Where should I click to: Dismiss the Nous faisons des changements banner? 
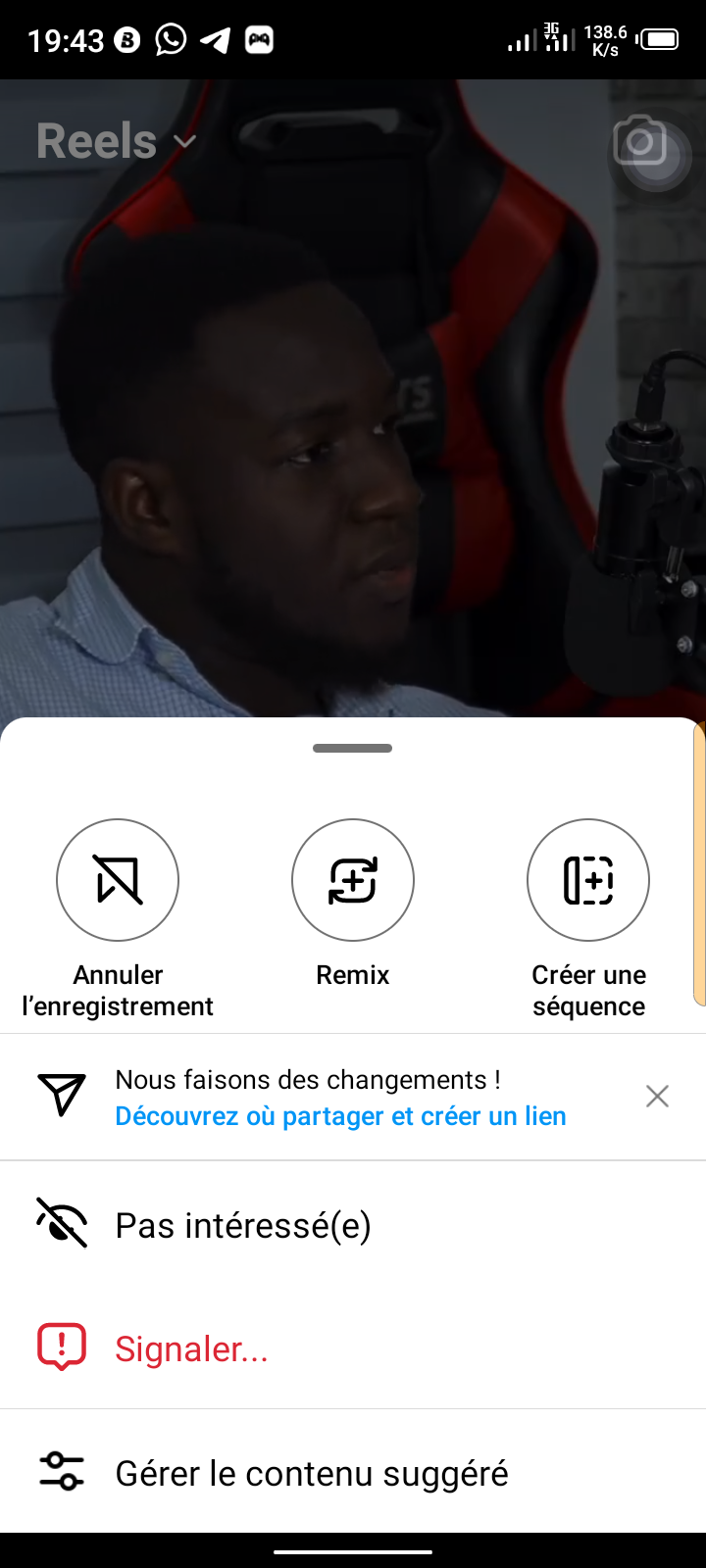pyautogui.click(x=657, y=1096)
